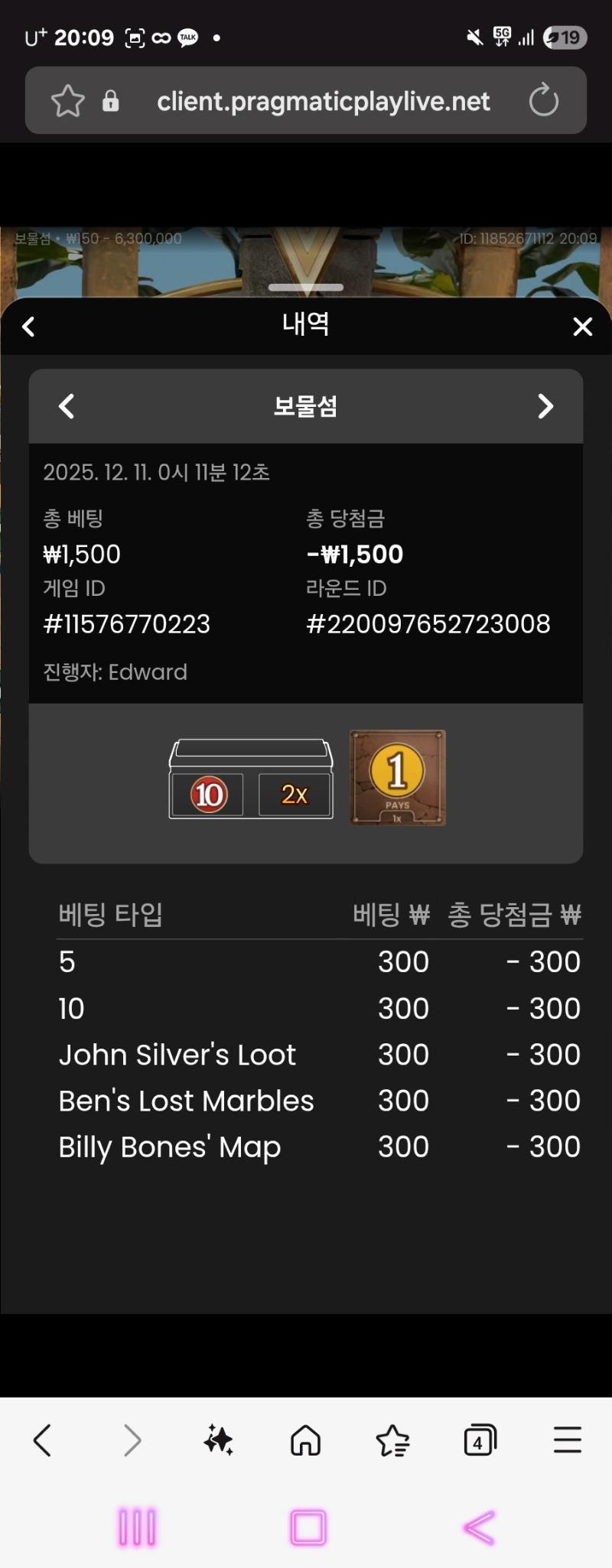The width and height of the screenshot is (612, 1568).
Task: Select the John Silver's Loot bet row
Action: click(x=177, y=1054)
